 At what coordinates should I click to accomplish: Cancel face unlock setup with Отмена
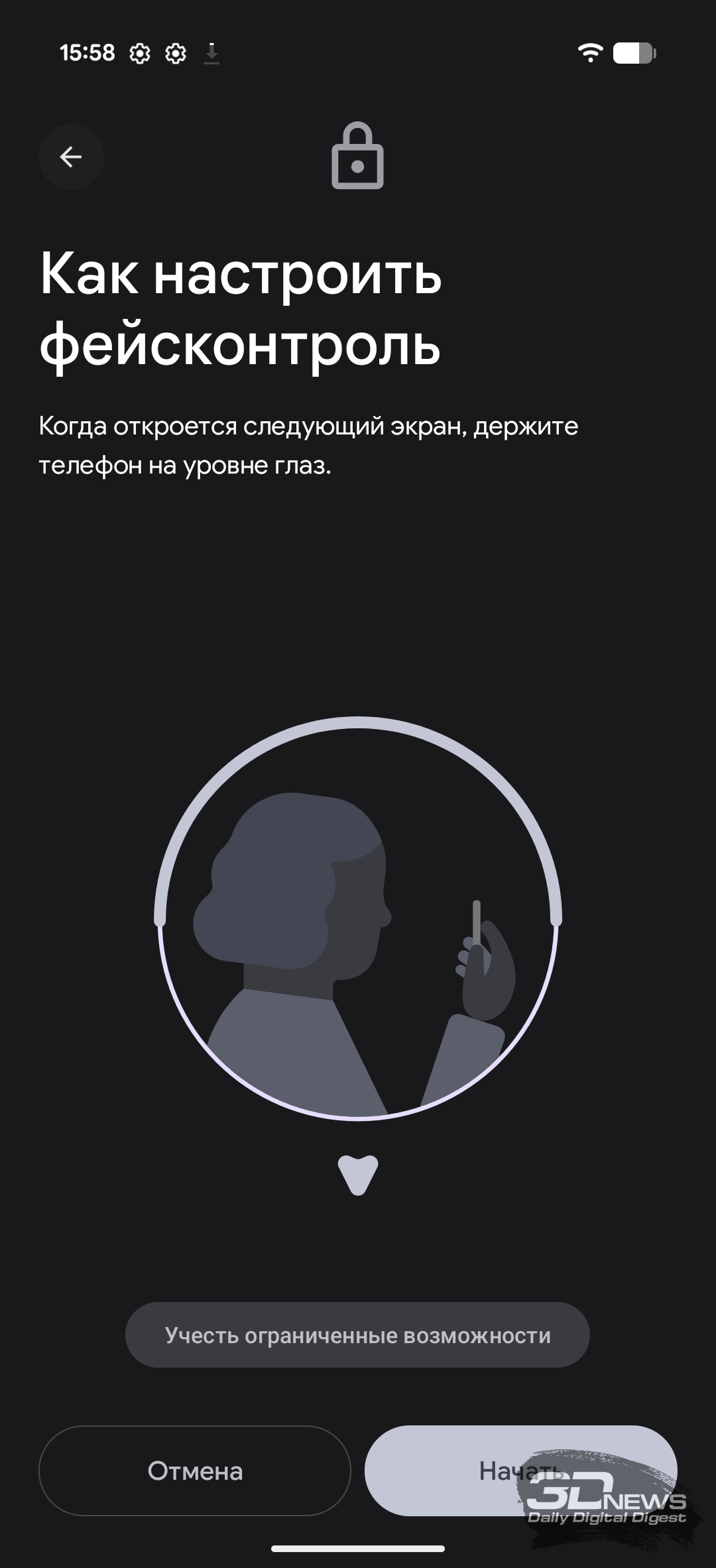(194, 1471)
